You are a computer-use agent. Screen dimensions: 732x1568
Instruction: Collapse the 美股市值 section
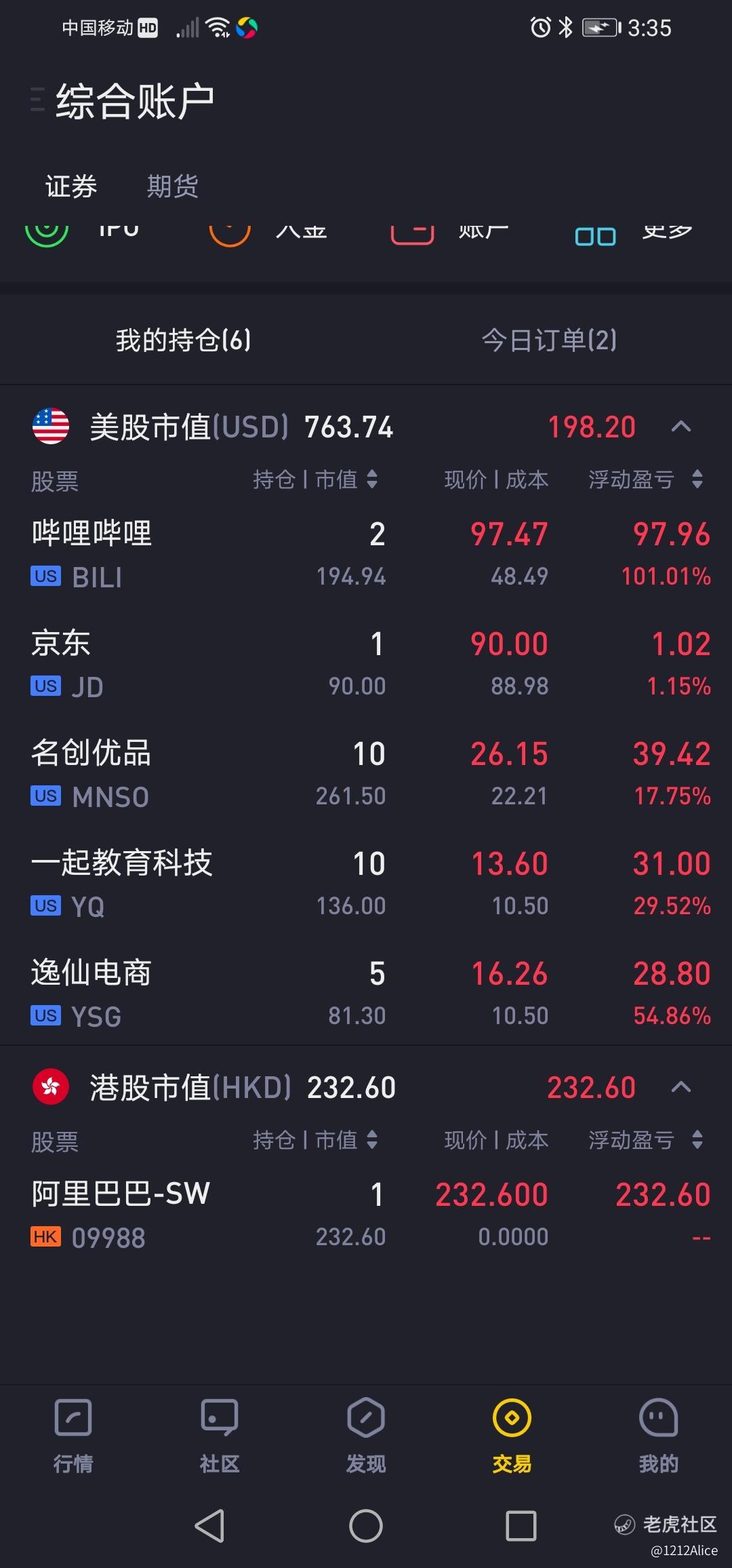coord(680,427)
